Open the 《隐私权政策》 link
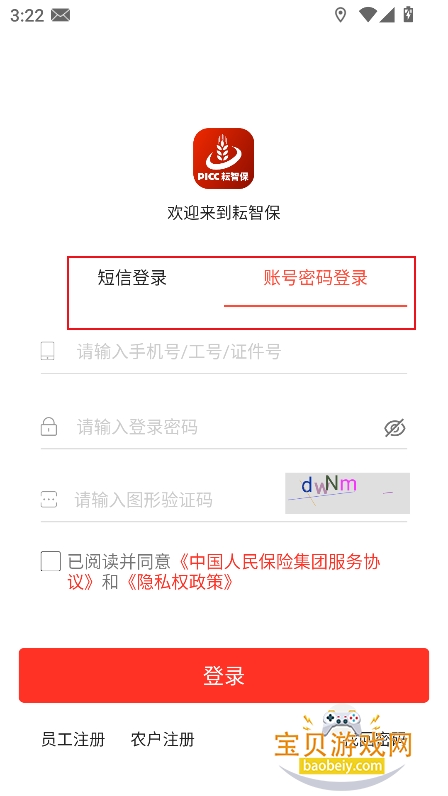The width and height of the screenshot is (448, 796). coord(179,582)
